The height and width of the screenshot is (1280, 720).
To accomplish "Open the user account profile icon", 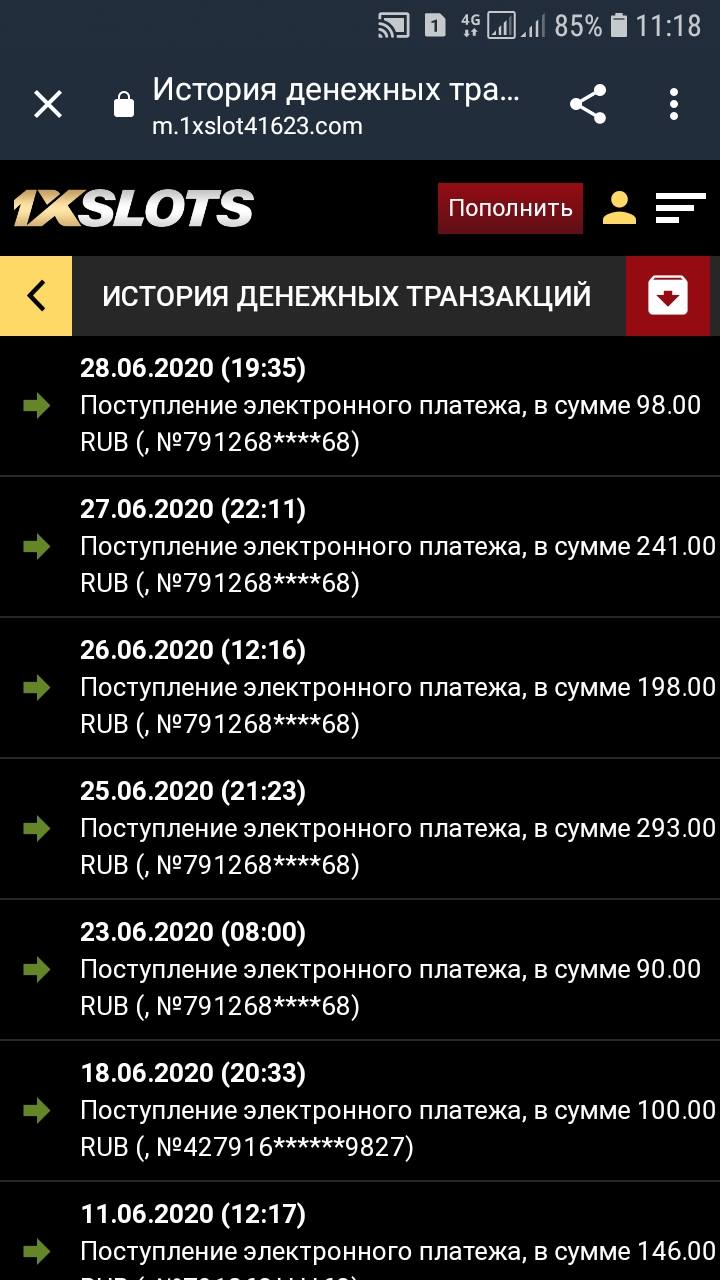I will [x=620, y=208].
